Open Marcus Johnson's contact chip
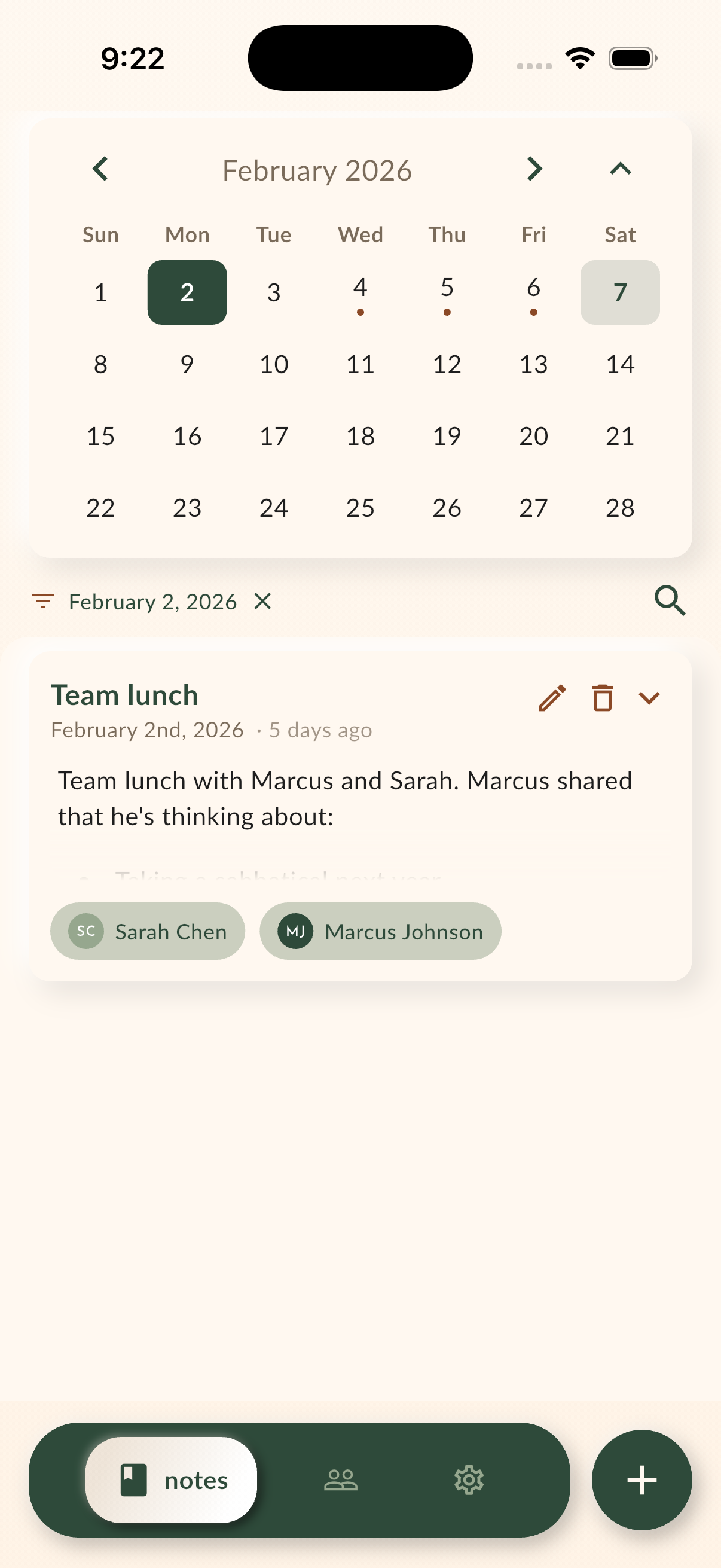Image resolution: width=721 pixels, height=1568 pixels. (x=380, y=931)
